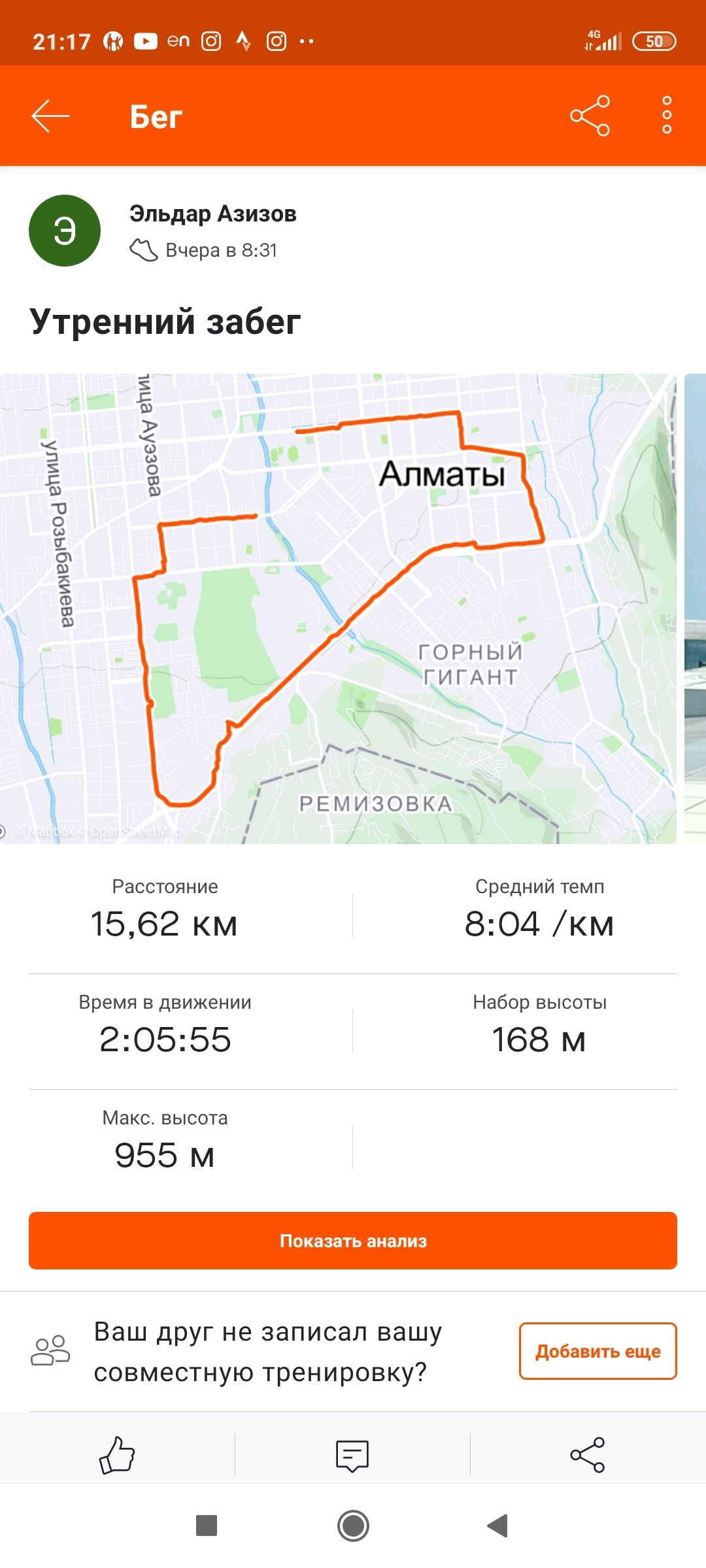The width and height of the screenshot is (706, 1568).
Task: Go back using the top arrow
Action: click(x=51, y=116)
